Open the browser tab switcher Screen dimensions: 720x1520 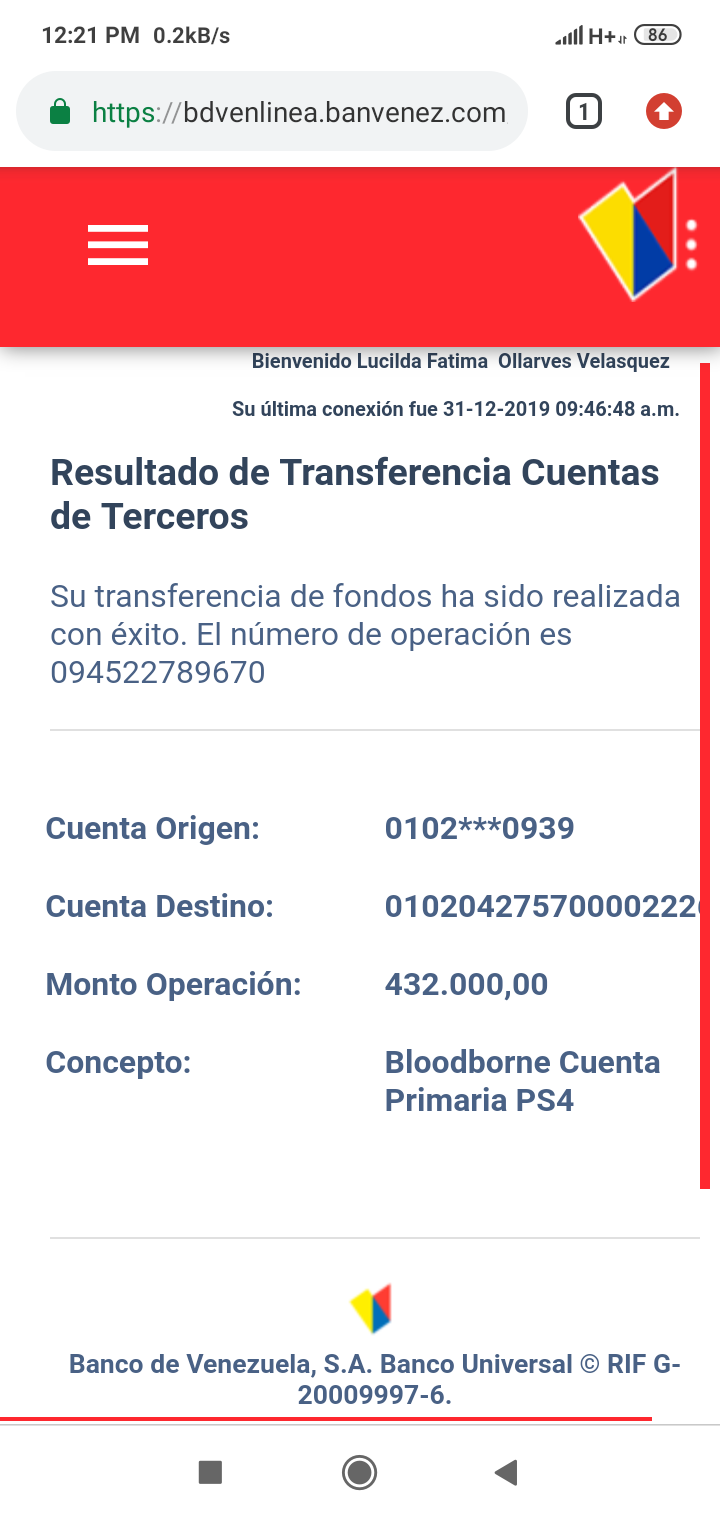click(584, 112)
